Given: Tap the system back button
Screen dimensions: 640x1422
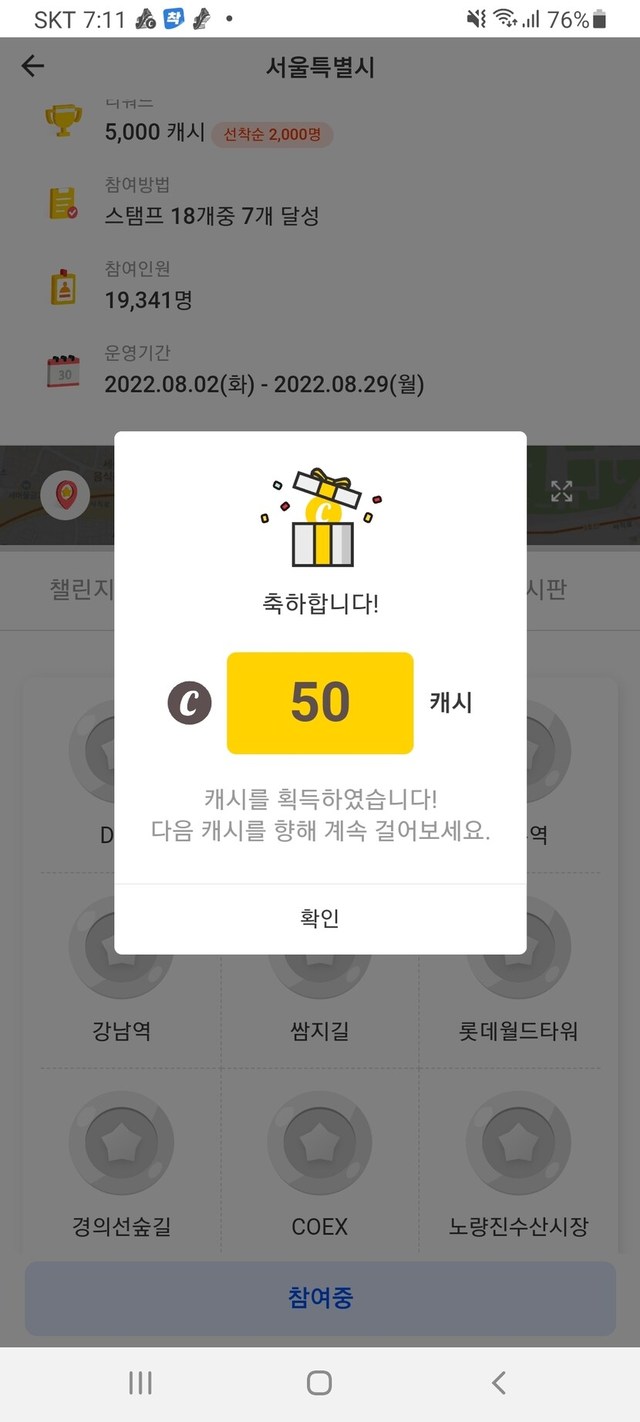Looking at the screenshot, I should tap(499, 1383).
